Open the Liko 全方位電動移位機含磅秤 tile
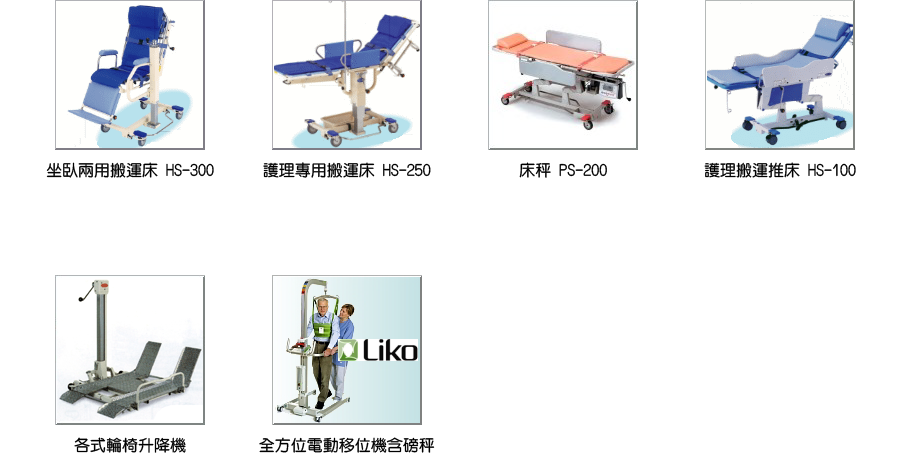Viewport: 910px width, 453px height. (x=347, y=350)
